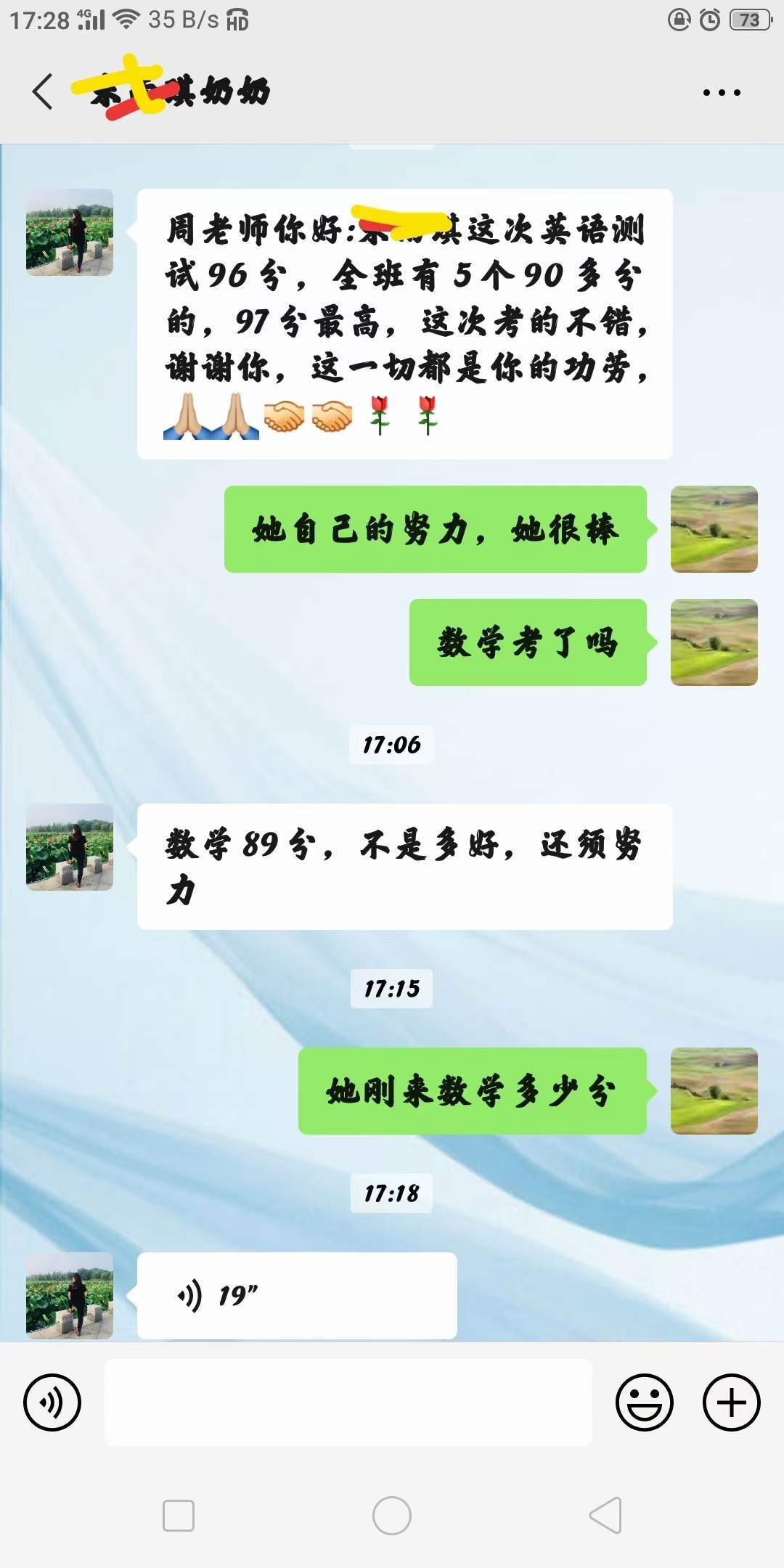Tap the system home button
The image size is (784, 1568).
tap(392, 1516)
